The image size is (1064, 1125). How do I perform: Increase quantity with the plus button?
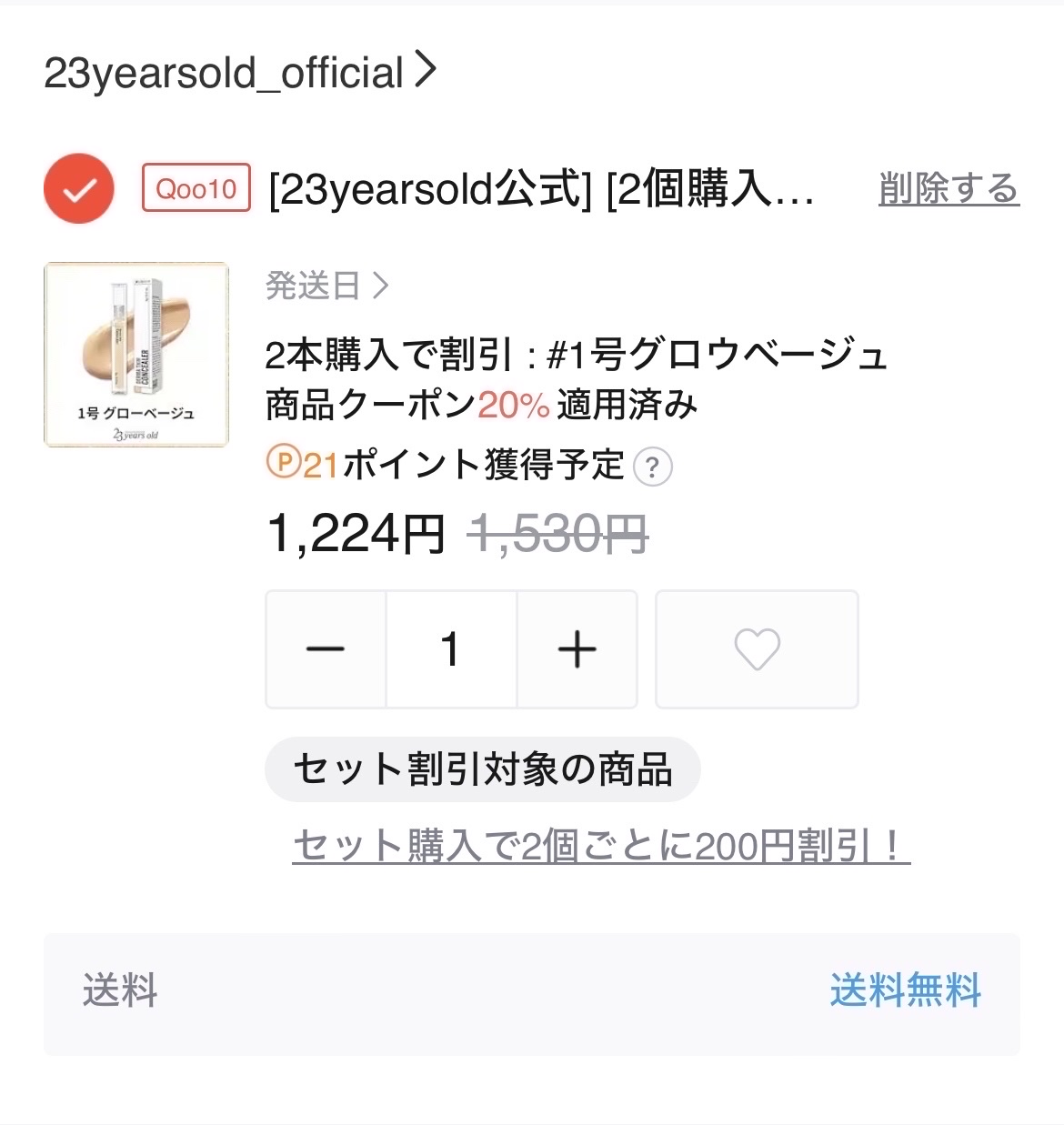point(577,649)
